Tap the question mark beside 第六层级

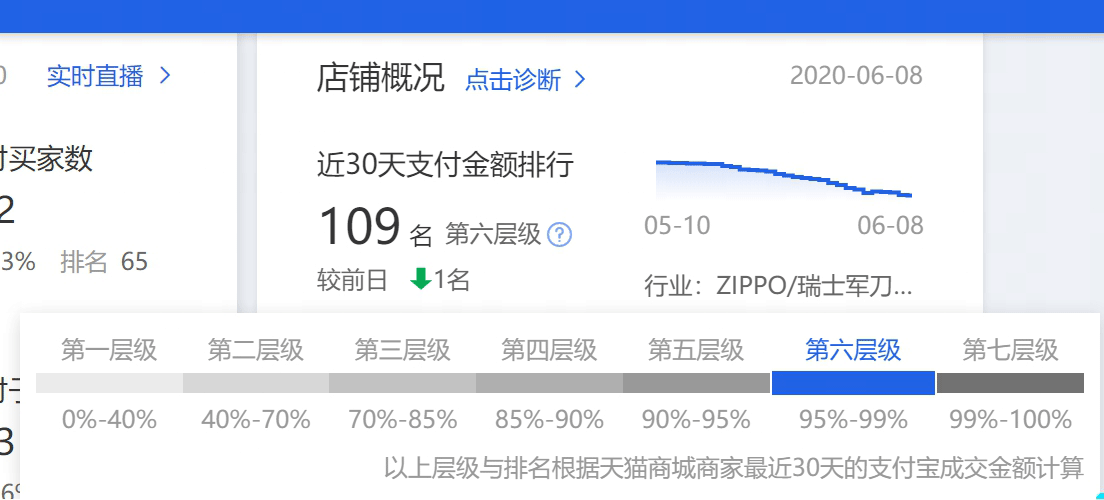[x=560, y=235]
